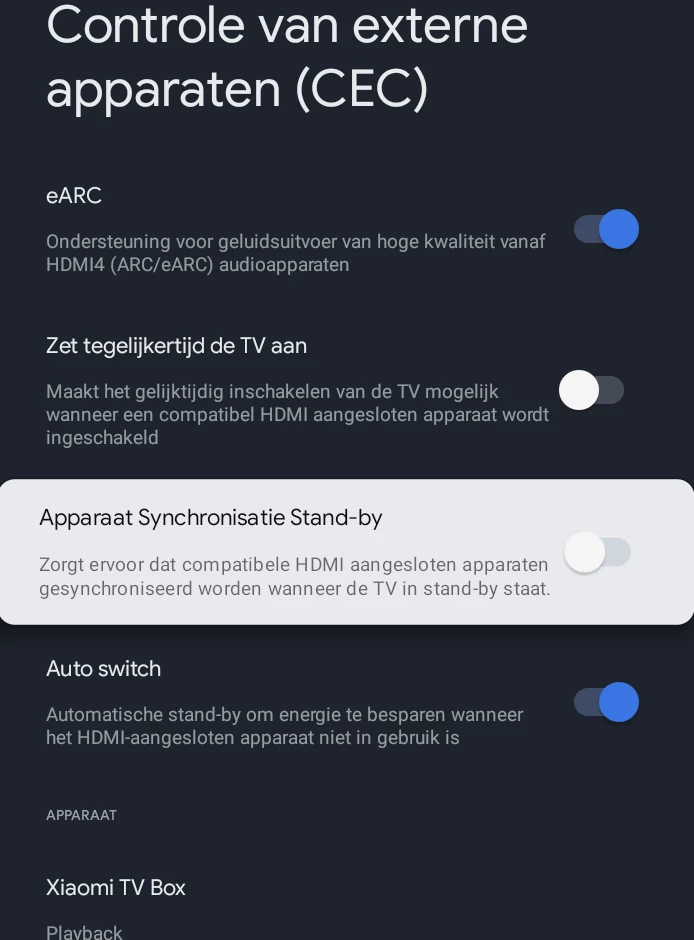Turn off the eARC switch
The image size is (694, 940).
point(606,230)
